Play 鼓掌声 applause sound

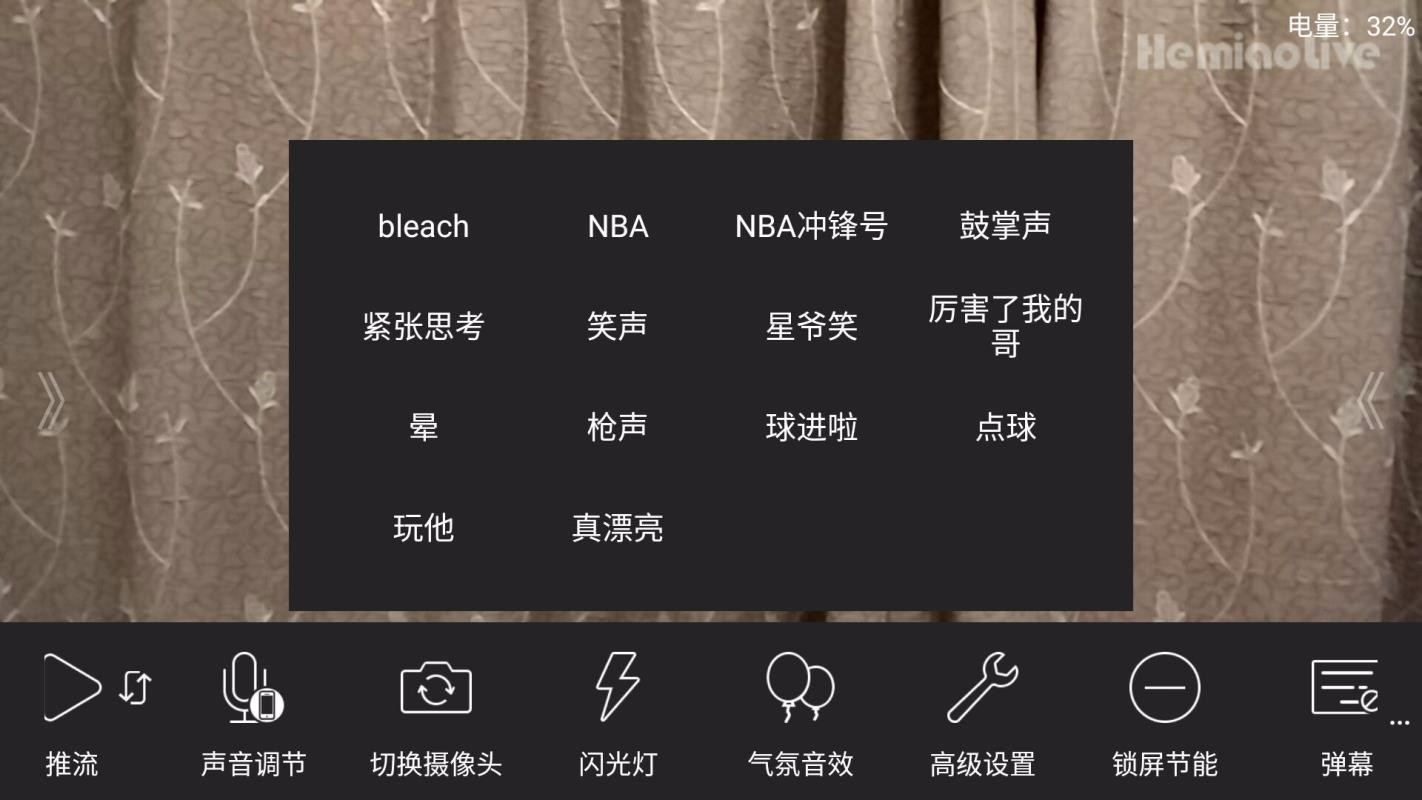tap(1005, 226)
